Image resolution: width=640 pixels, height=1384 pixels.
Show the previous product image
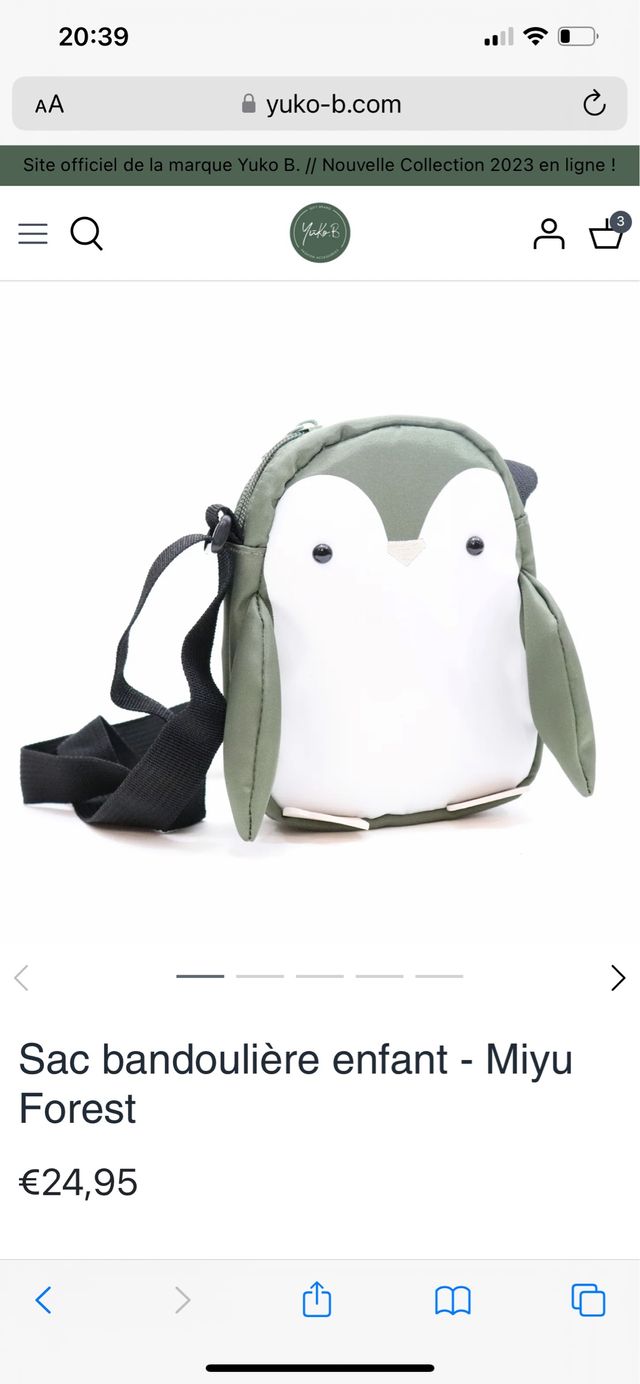22,978
